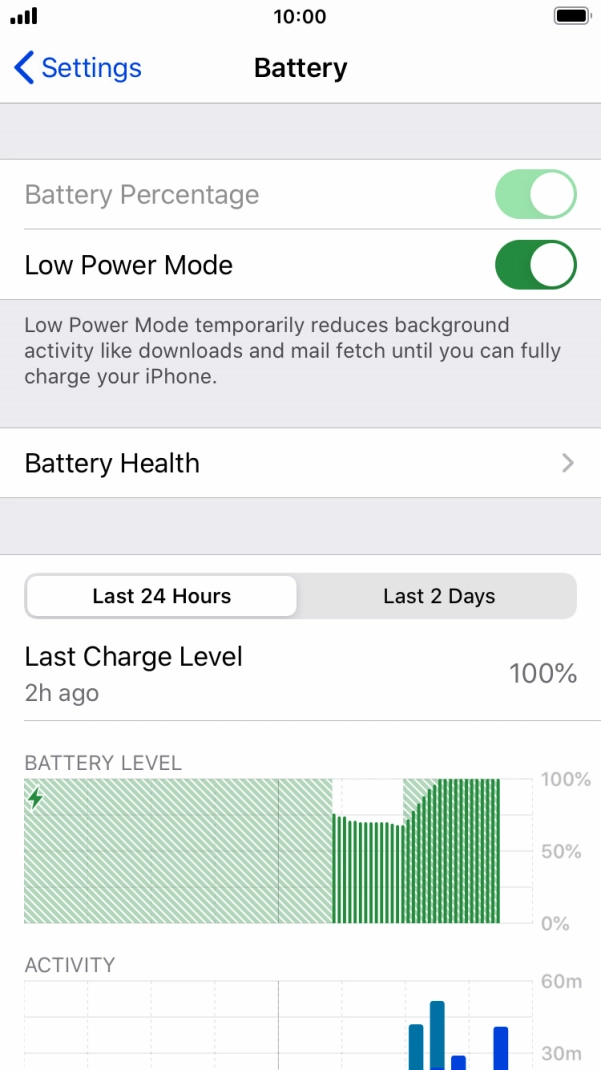Turn off Low Power Mode
This screenshot has height=1070, width=601.
[536, 265]
